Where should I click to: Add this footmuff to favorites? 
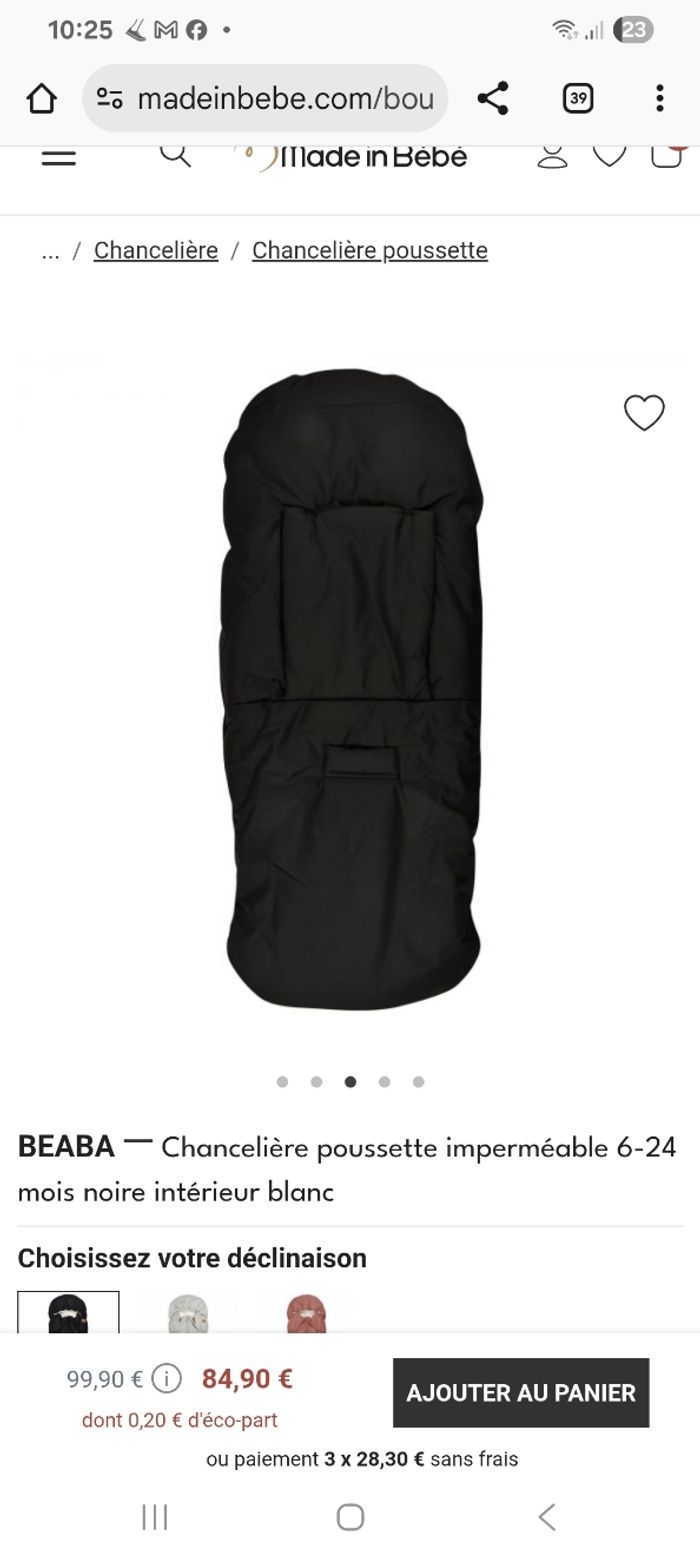pos(644,412)
